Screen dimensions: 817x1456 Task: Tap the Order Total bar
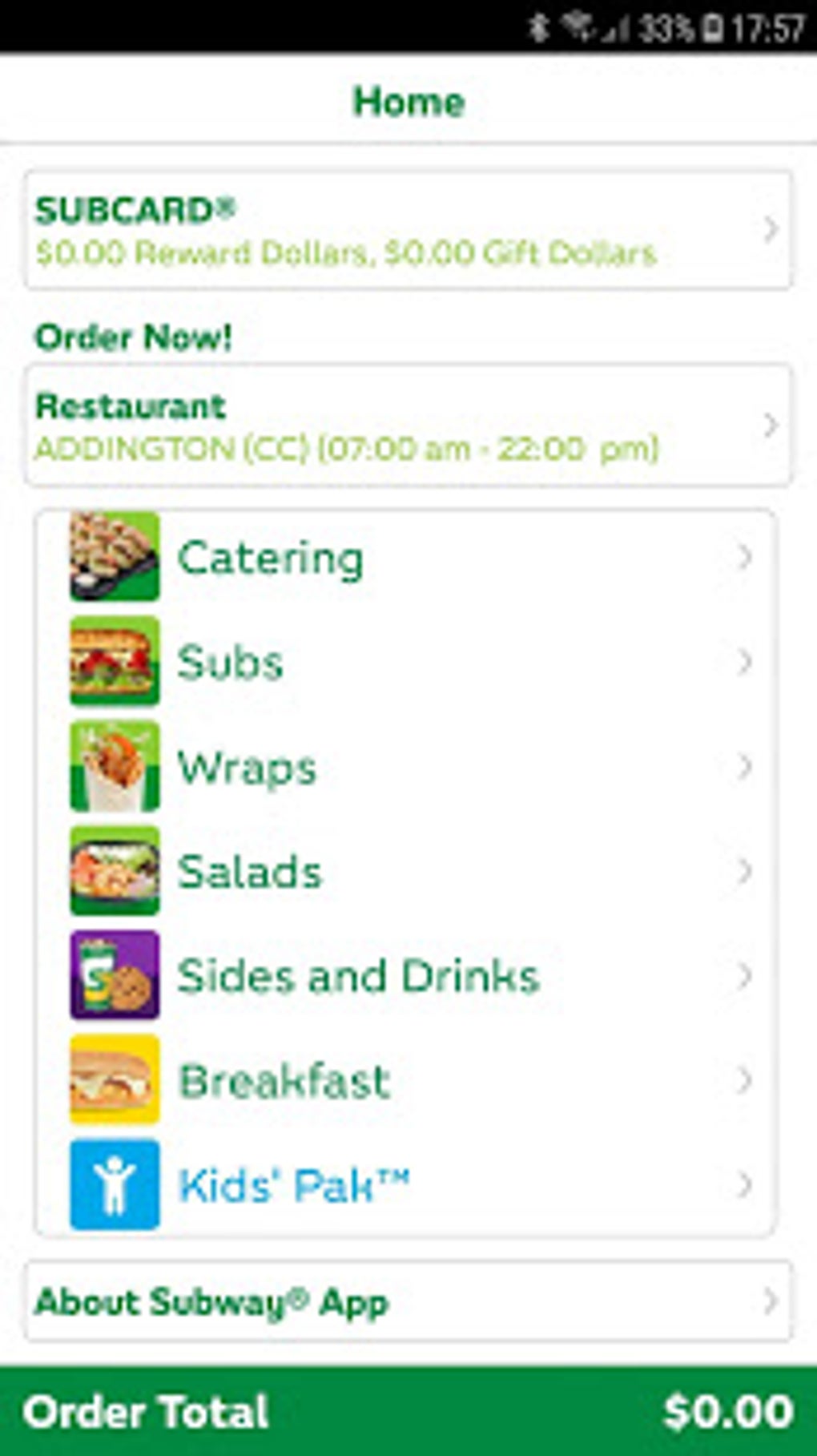point(407,1410)
